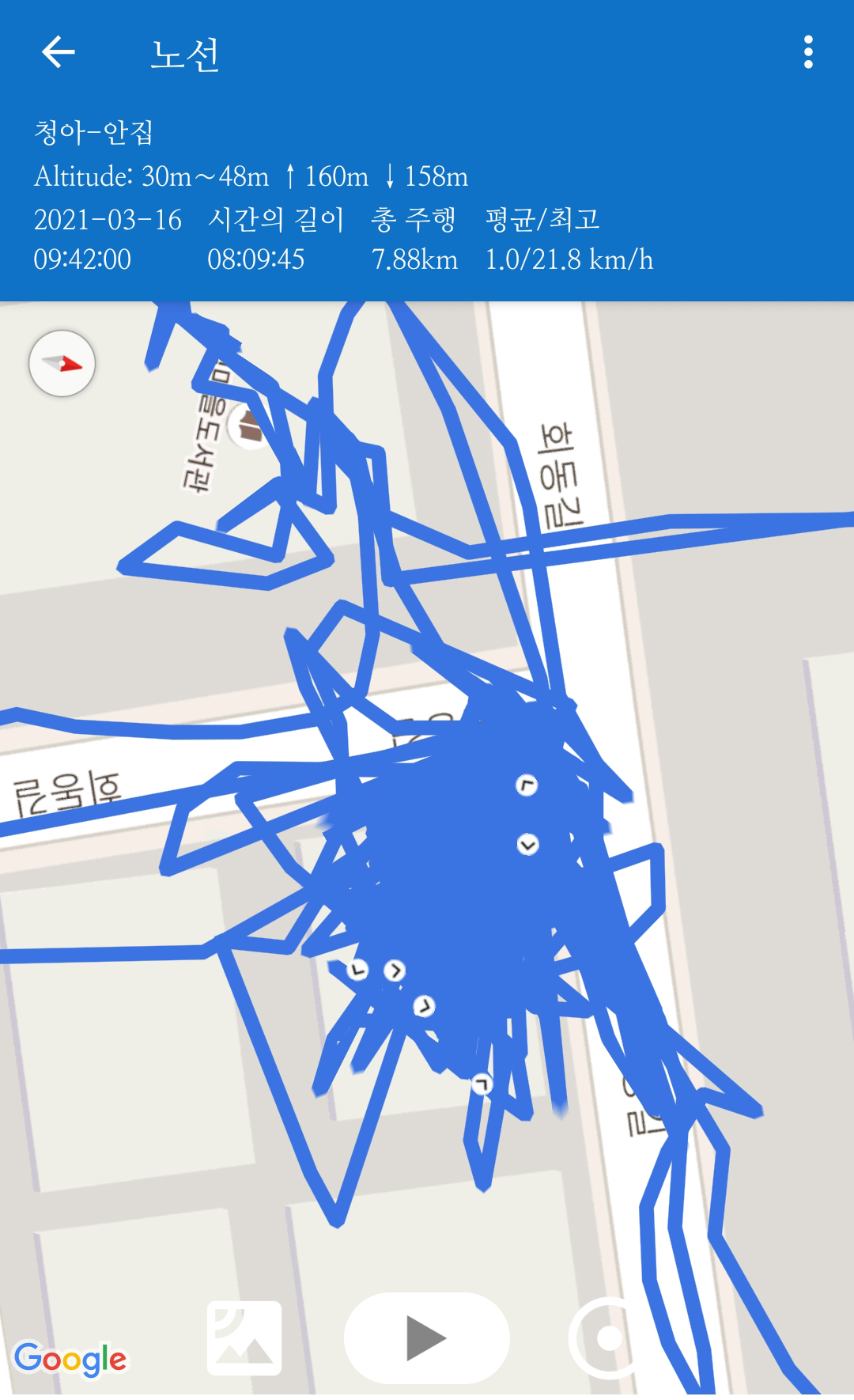854x1400 pixels.
Task: Open the map layer image button
Action: (244, 1338)
